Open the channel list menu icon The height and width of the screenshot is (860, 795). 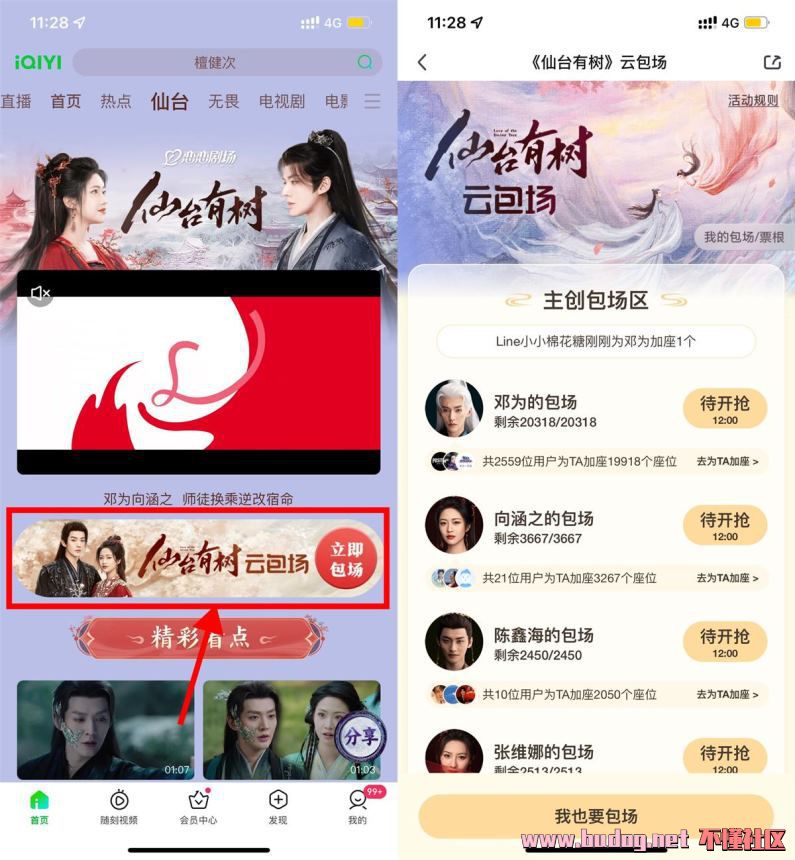[x=372, y=101]
